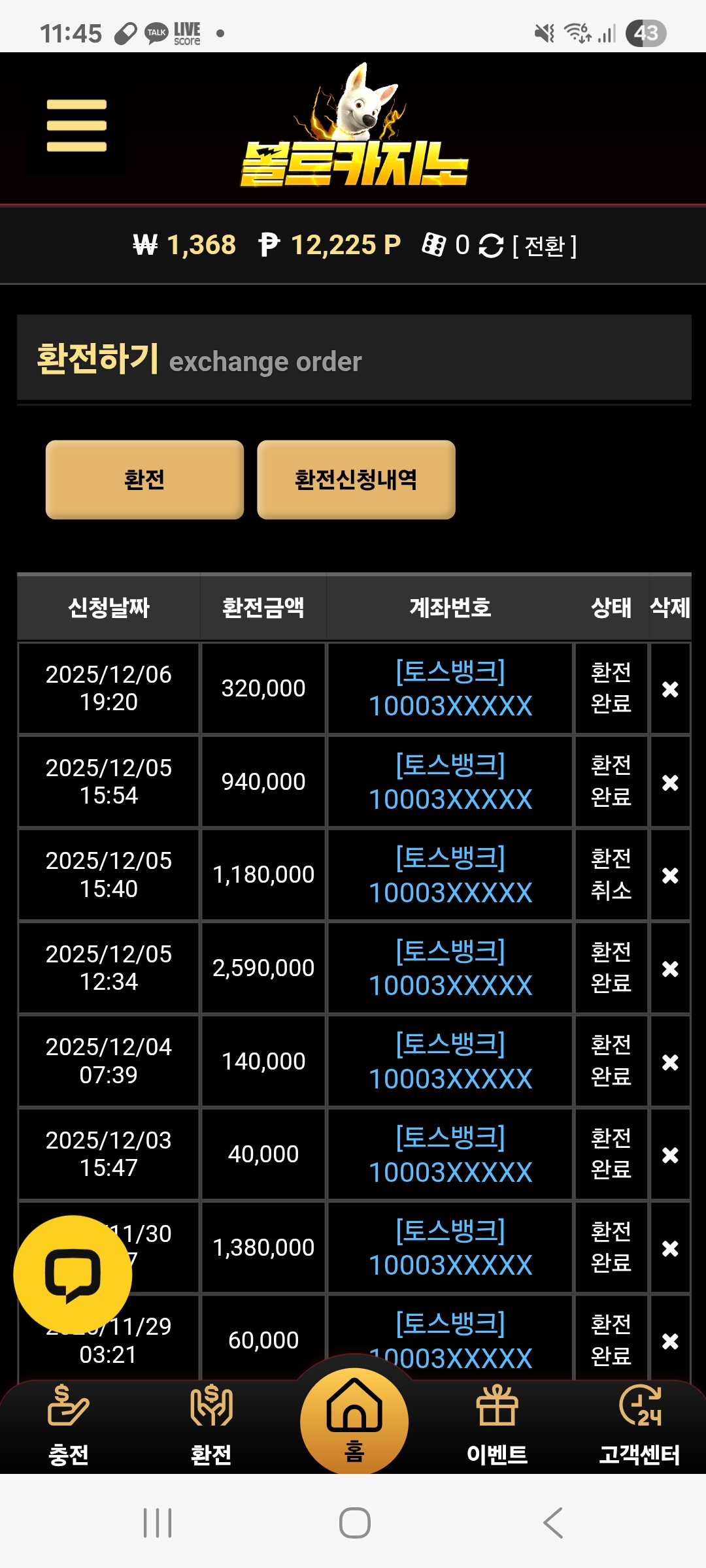The width and height of the screenshot is (706, 1568).
Task: Open the 고객센터 customer center tab
Action: tap(639, 1426)
